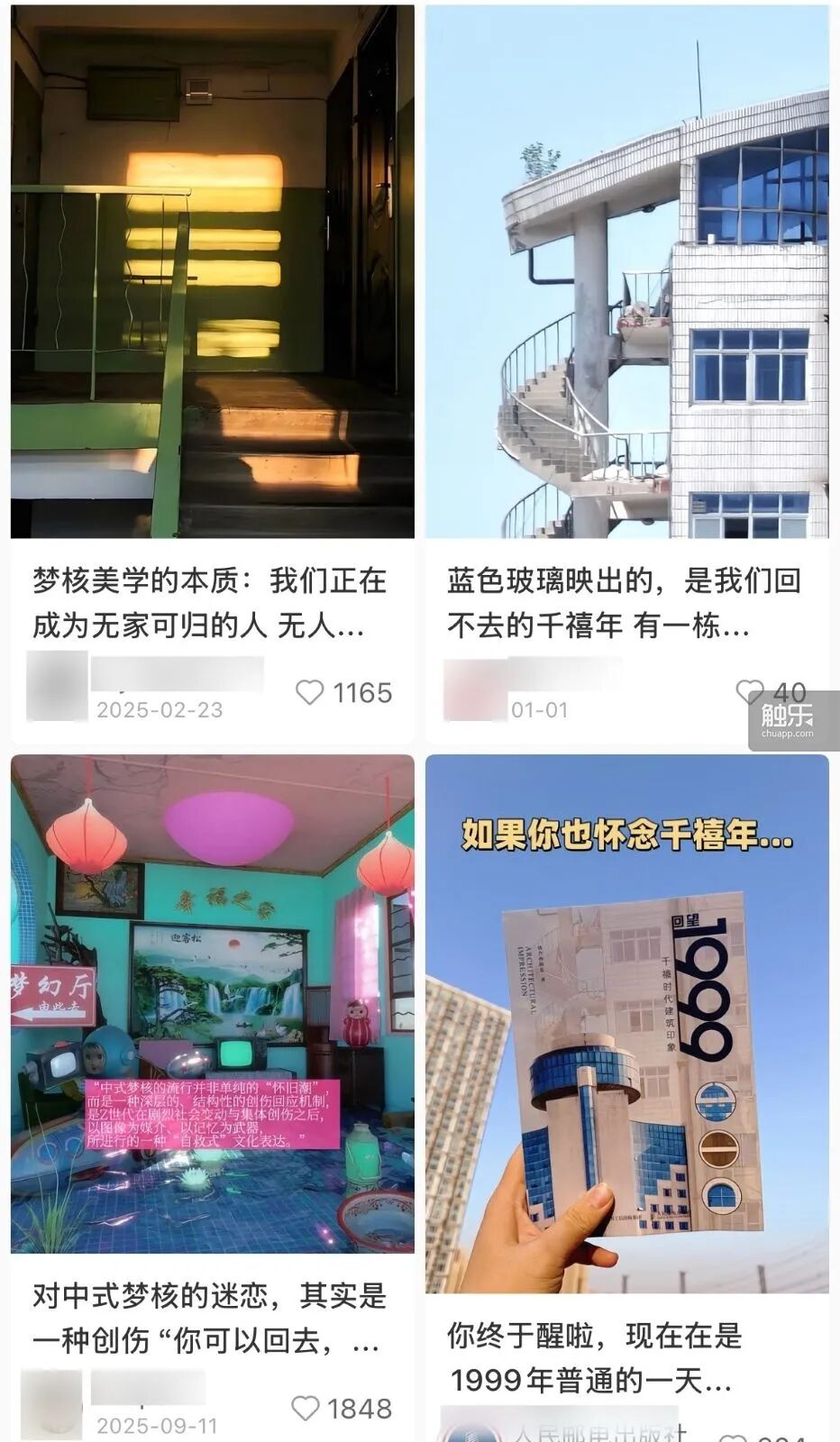The image size is (840, 1442).
Task: Open the author avatar dated 2025-02-23
Action: (57, 686)
